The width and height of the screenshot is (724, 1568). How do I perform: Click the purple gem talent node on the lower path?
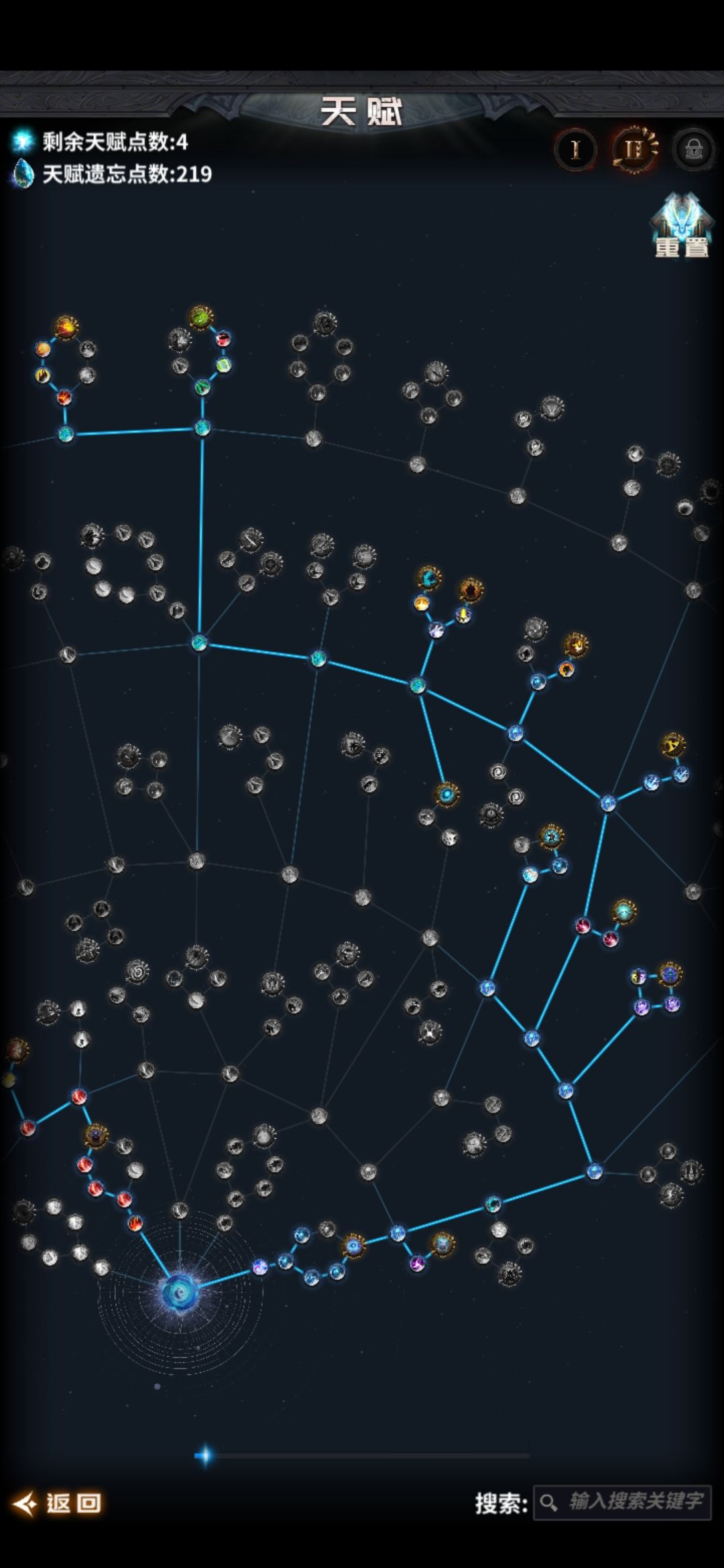coord(416,1262)
